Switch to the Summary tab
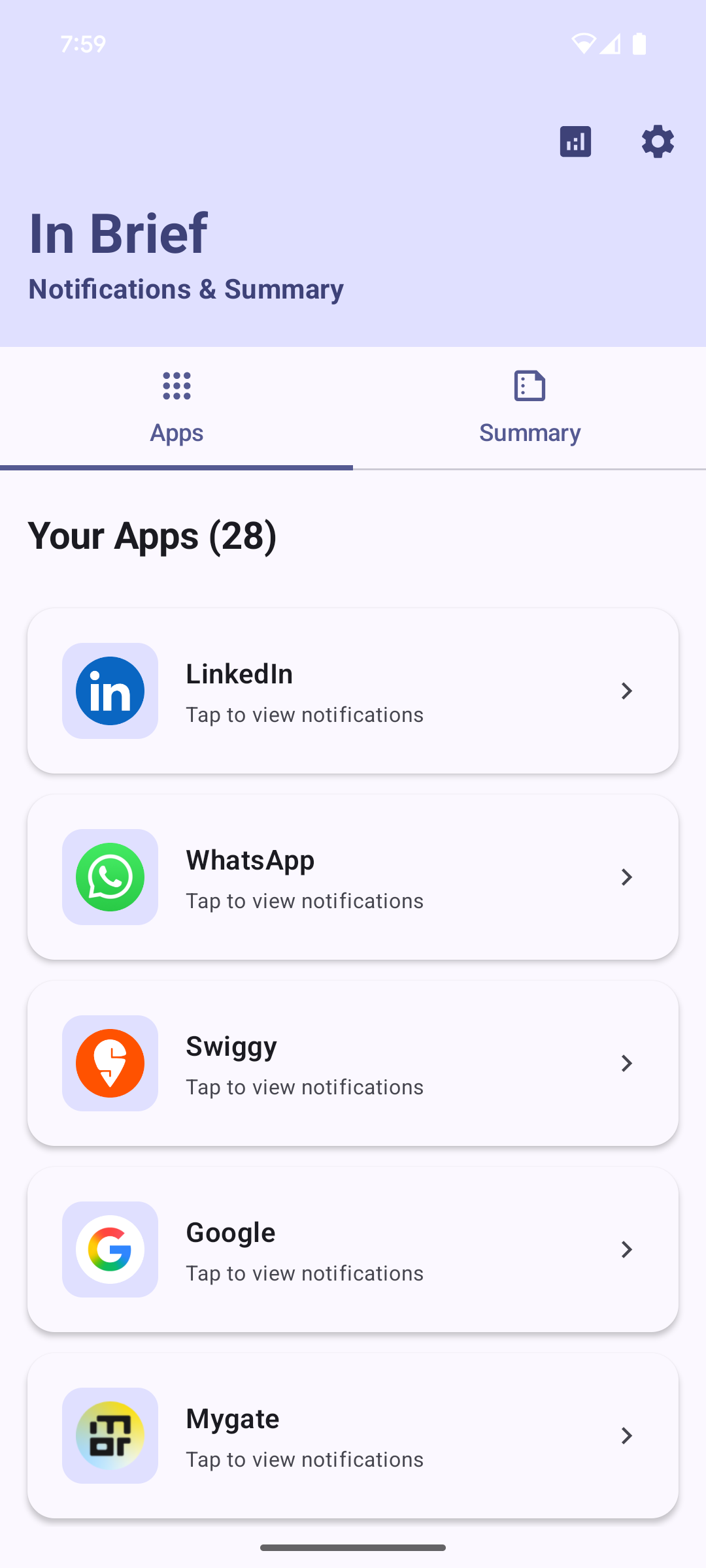Viewport: 706px width, 1568px height. pos(529,408)
